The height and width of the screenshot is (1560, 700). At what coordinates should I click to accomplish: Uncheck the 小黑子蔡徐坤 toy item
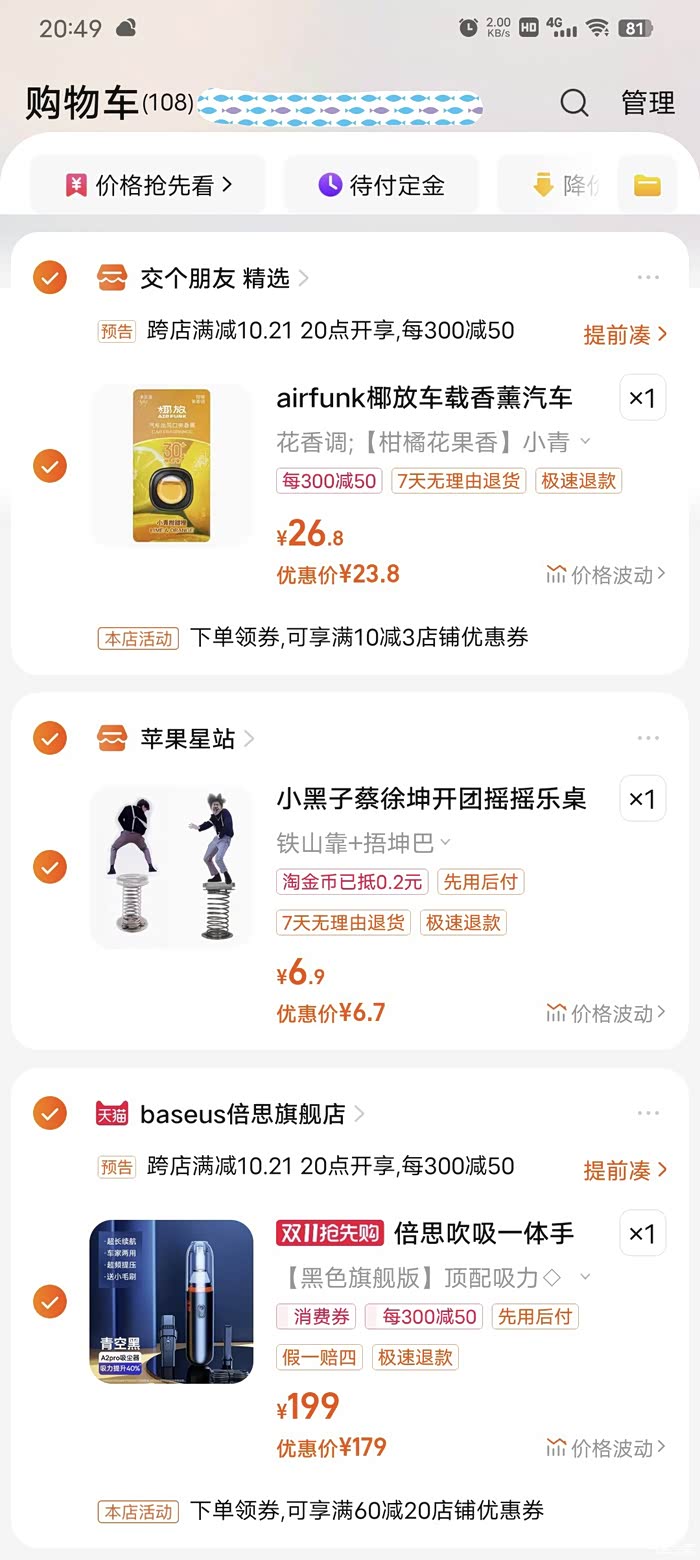[x=50, y=866]
